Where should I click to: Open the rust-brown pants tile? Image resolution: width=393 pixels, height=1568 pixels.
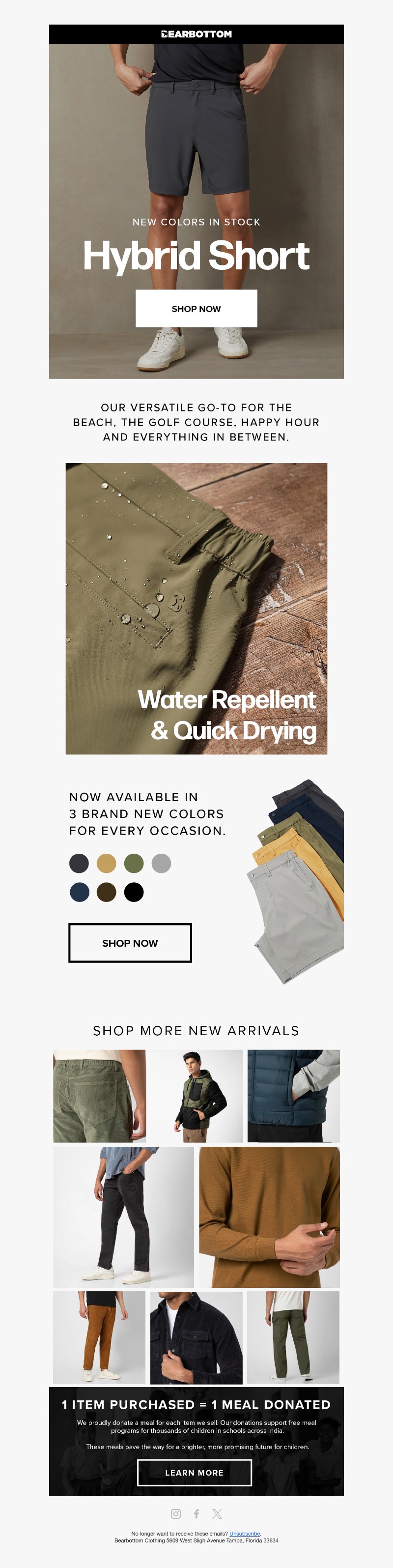click(x=99, y=1337)
